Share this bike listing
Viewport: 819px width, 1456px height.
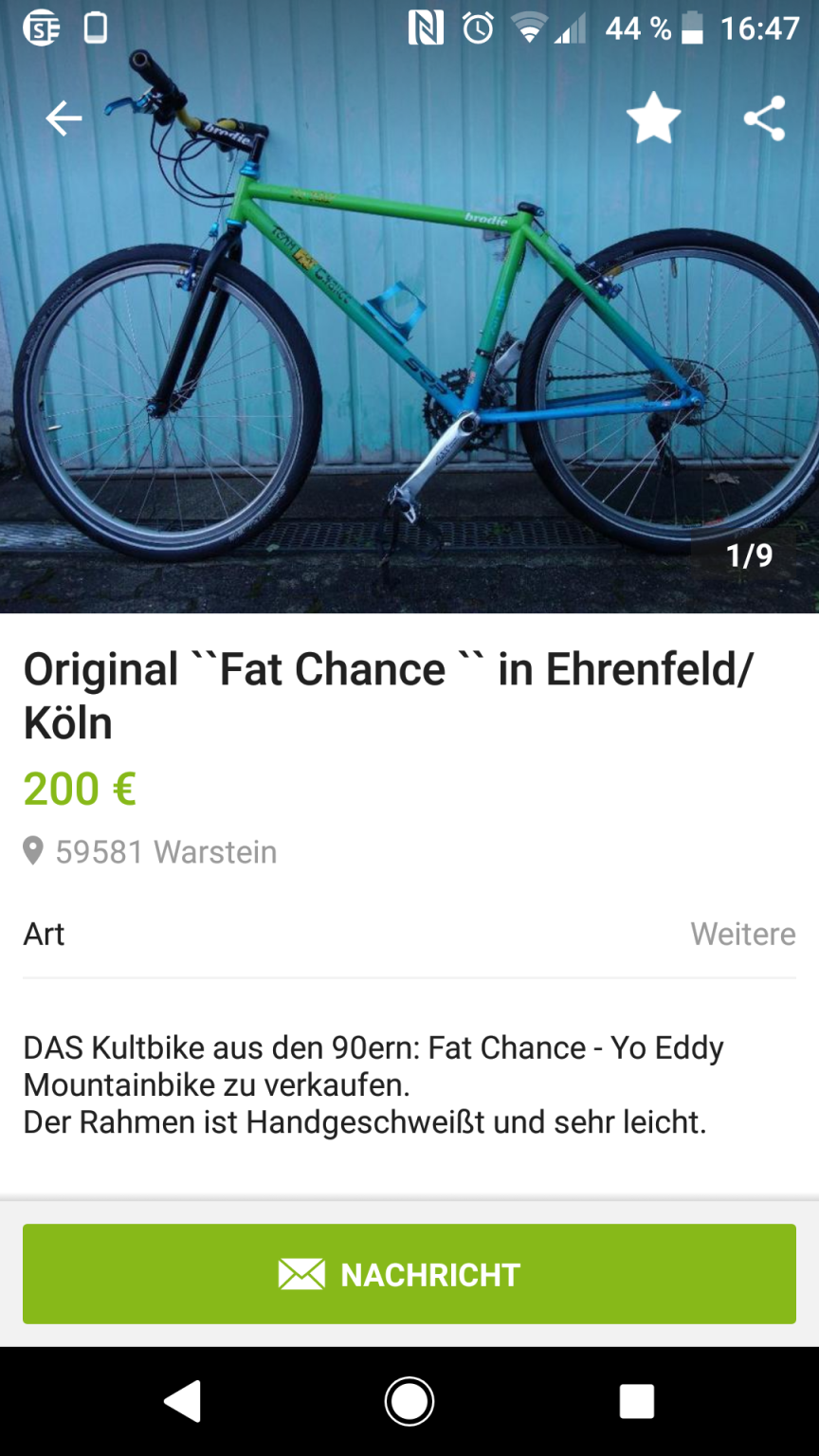pos(764,119)
